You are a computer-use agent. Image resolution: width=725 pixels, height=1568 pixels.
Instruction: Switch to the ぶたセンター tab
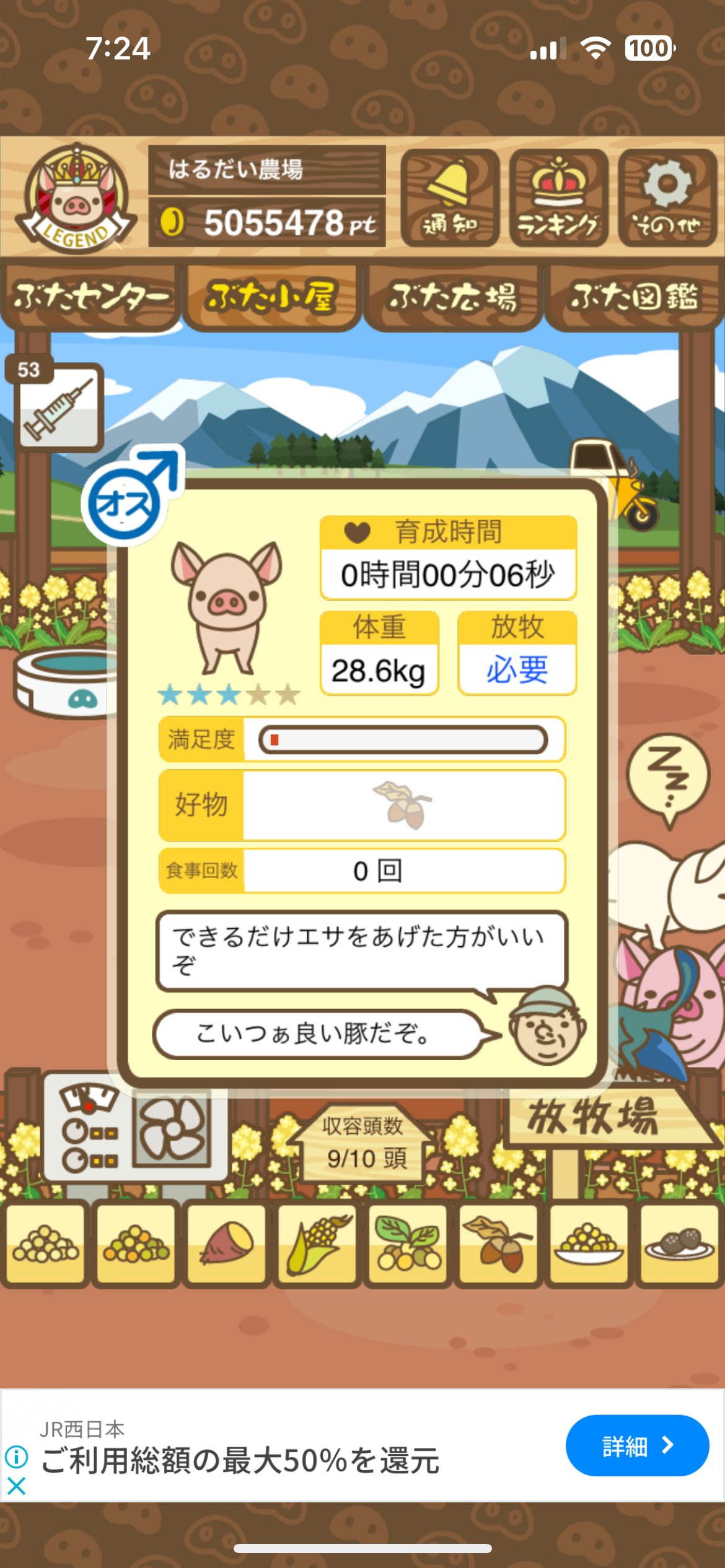pyautogui.click(x=90, y=297)
